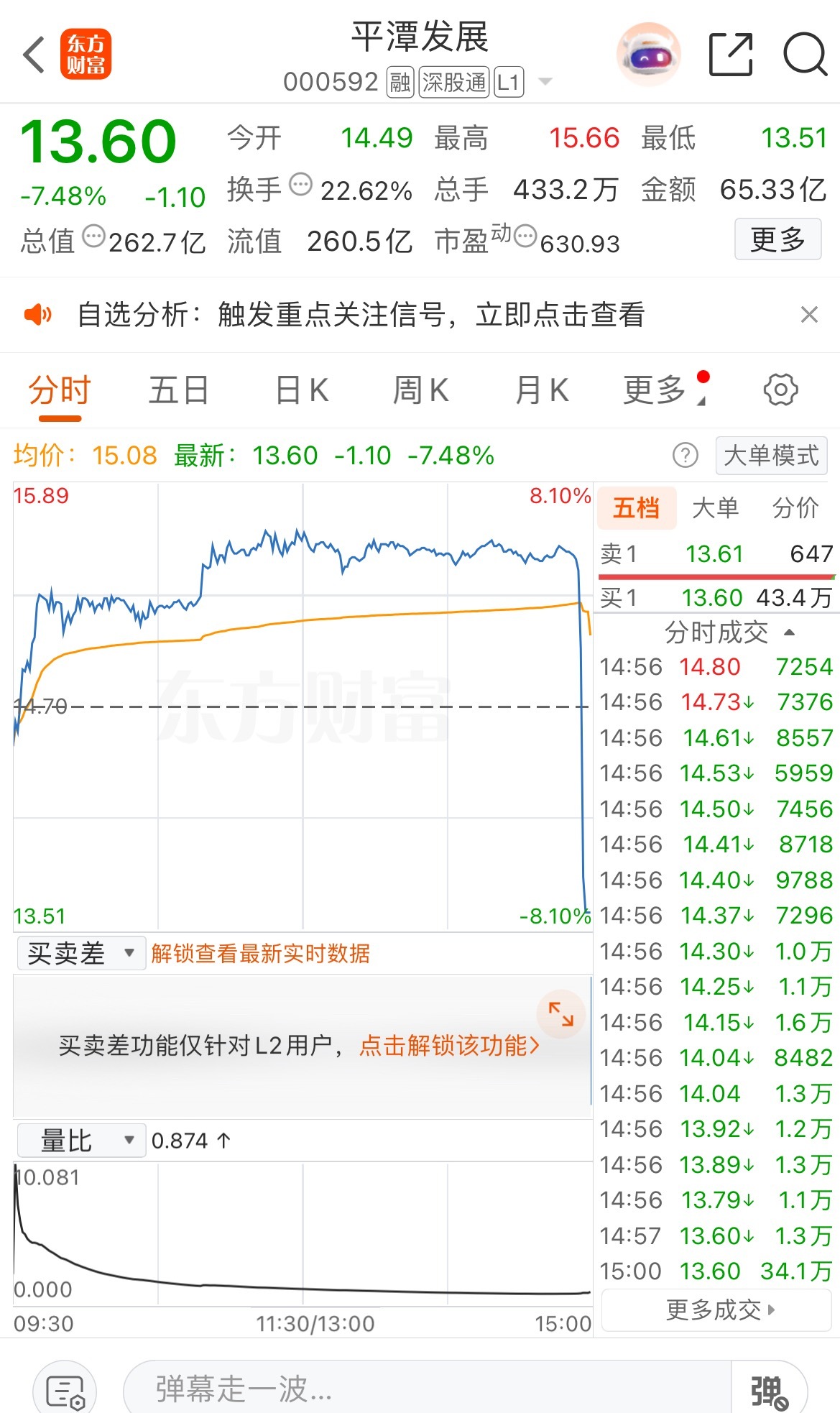This screenshot has width=840, height=1413.
Task: Tap the 弹幕走一波 input field
Action: (323, 1387)
